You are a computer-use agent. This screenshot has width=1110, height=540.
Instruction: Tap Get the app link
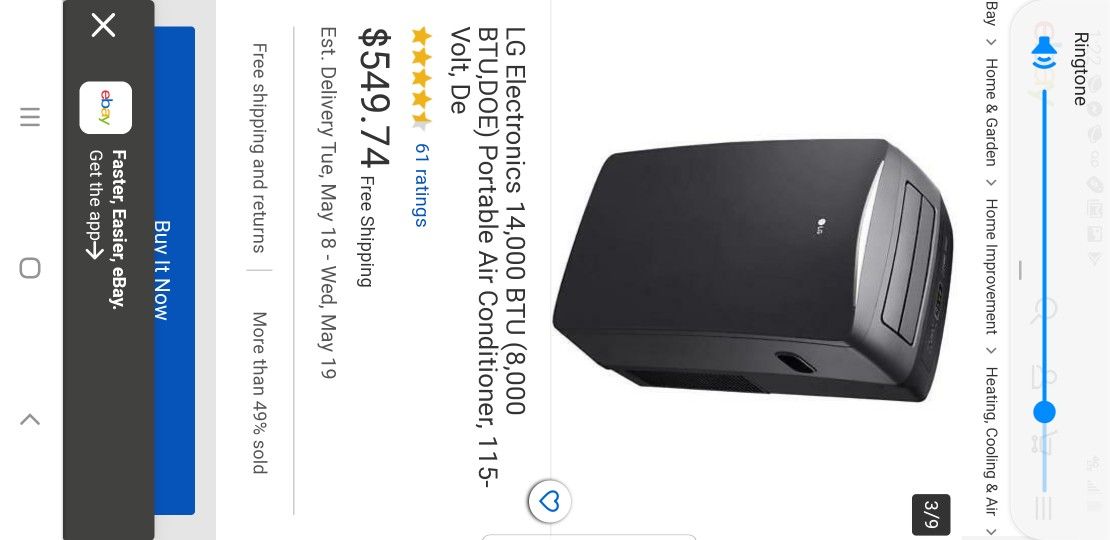click(x=96, y=205)
